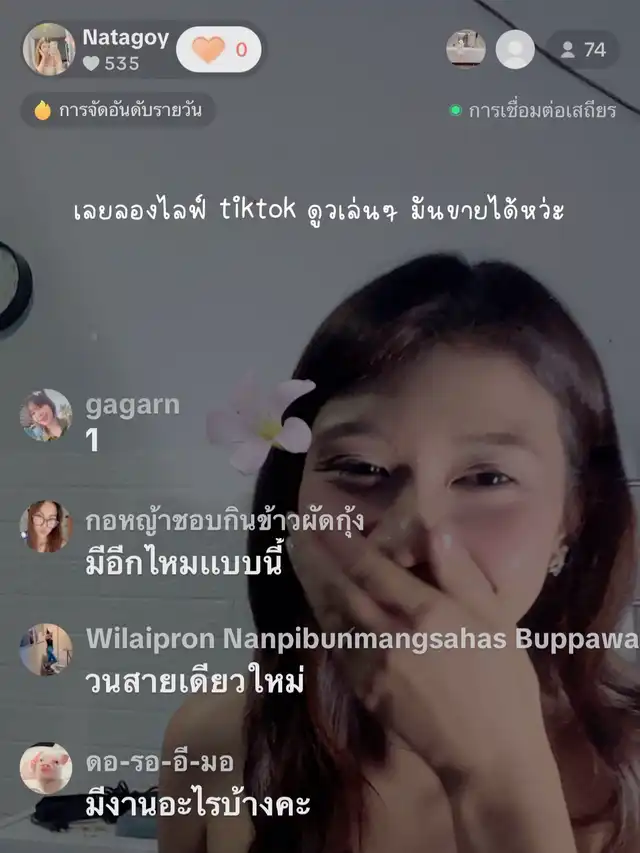View the list of 74 viewers
640x853 pixels.
pyautogui.click(x=583, y=49)
